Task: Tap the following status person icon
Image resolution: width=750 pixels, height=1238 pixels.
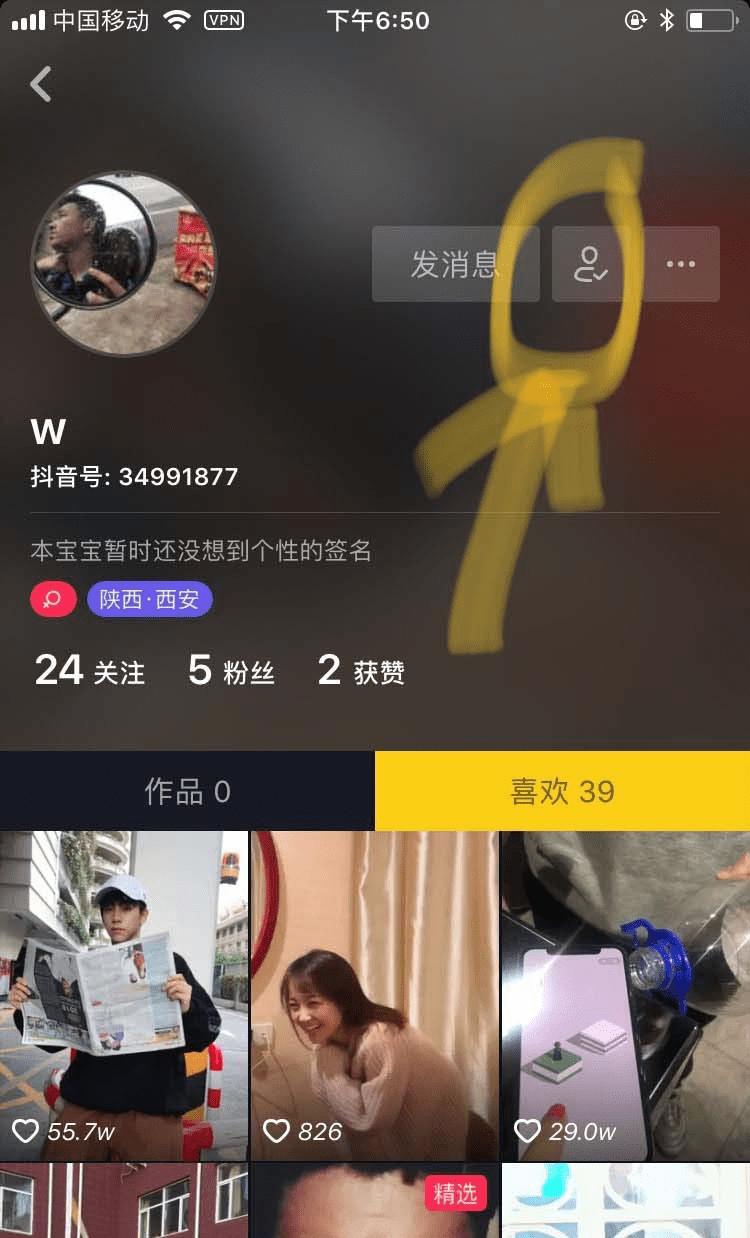Action: [x=591, y=264]
